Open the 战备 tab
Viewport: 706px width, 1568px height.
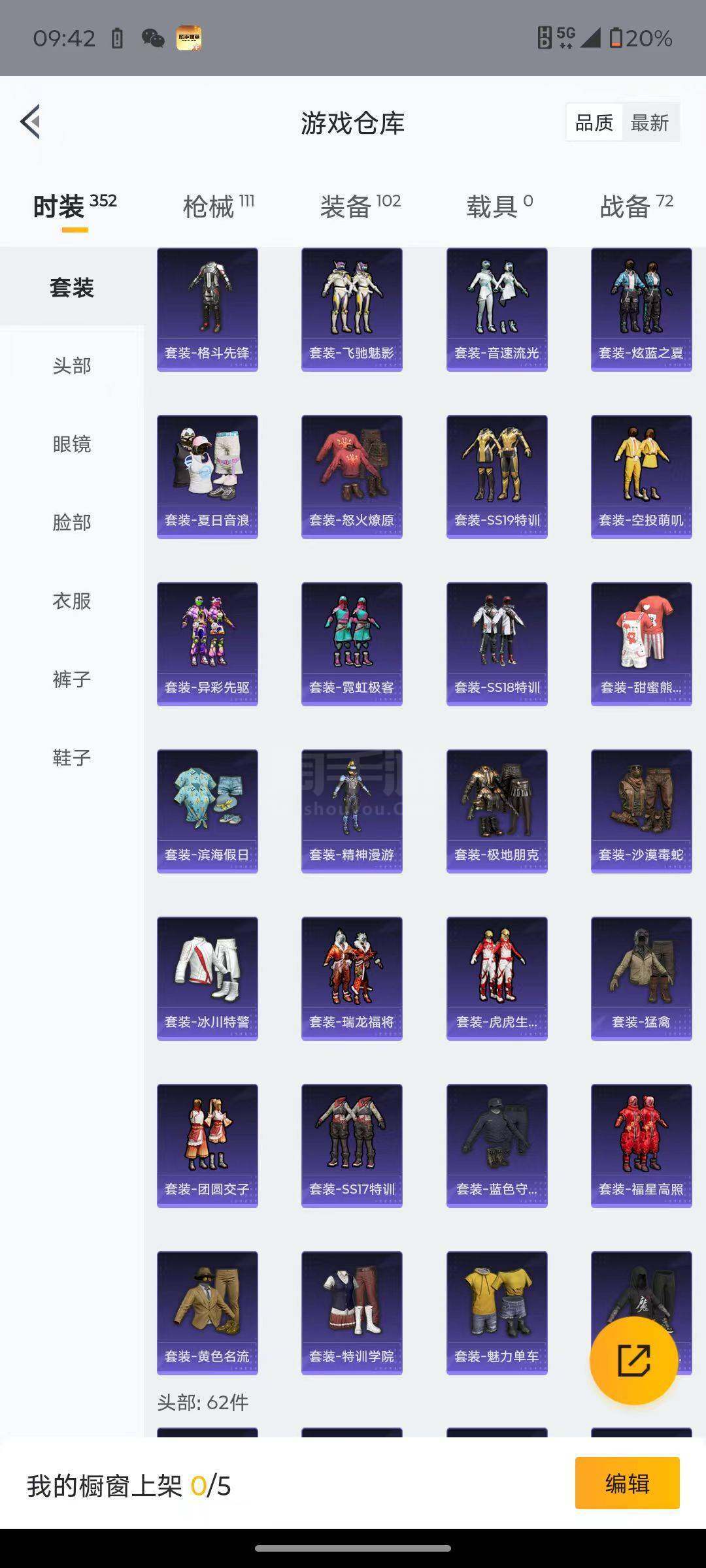click(x=636, y=206)
